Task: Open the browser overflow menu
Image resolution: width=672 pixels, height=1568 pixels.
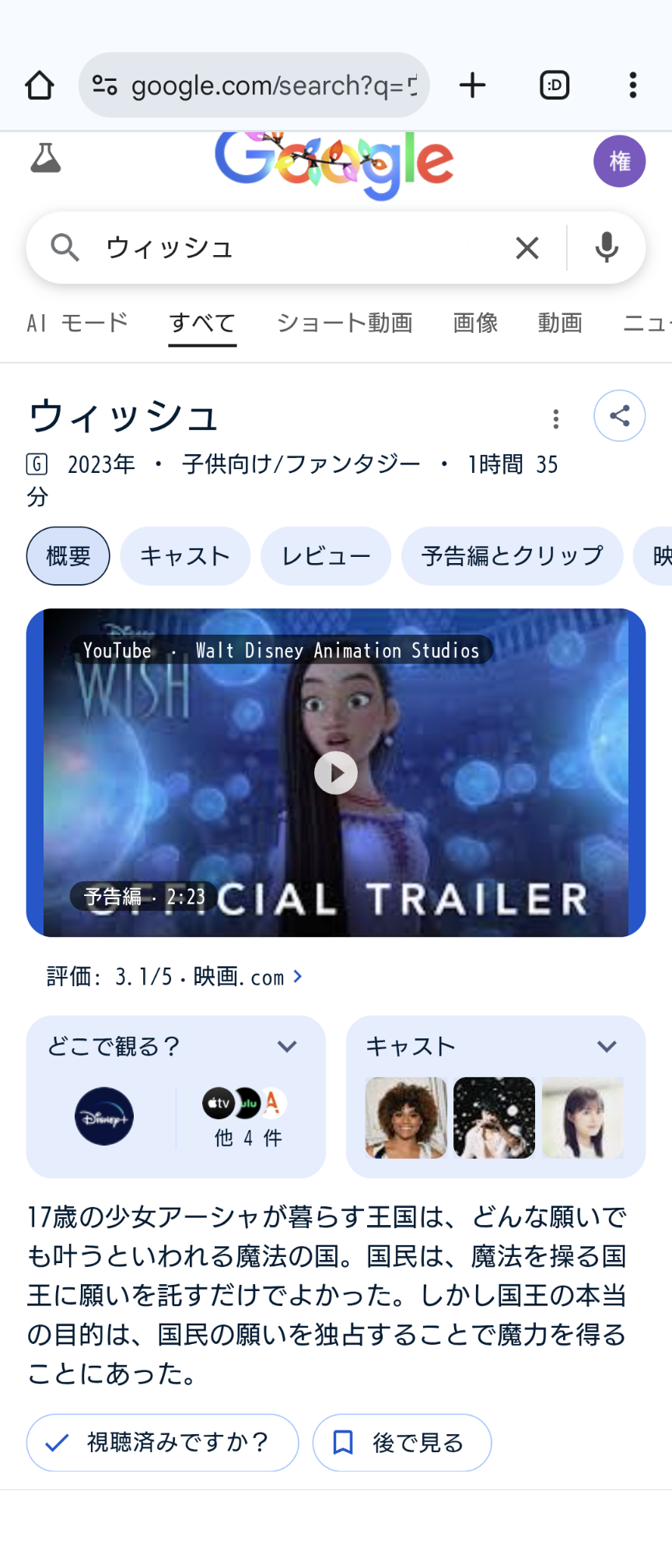Action: click(x=633, y=85)
